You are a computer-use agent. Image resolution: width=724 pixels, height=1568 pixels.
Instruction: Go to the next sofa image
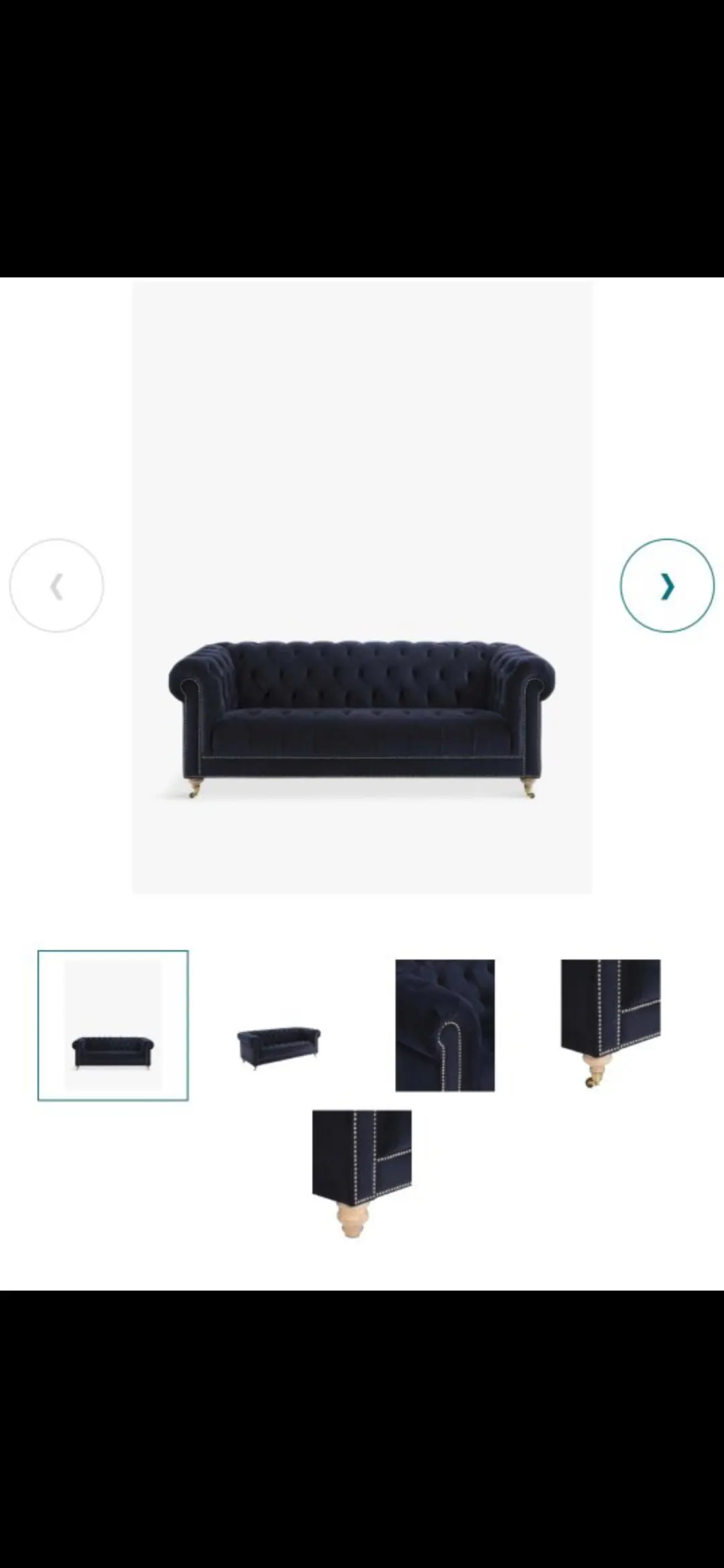[667, 586]
